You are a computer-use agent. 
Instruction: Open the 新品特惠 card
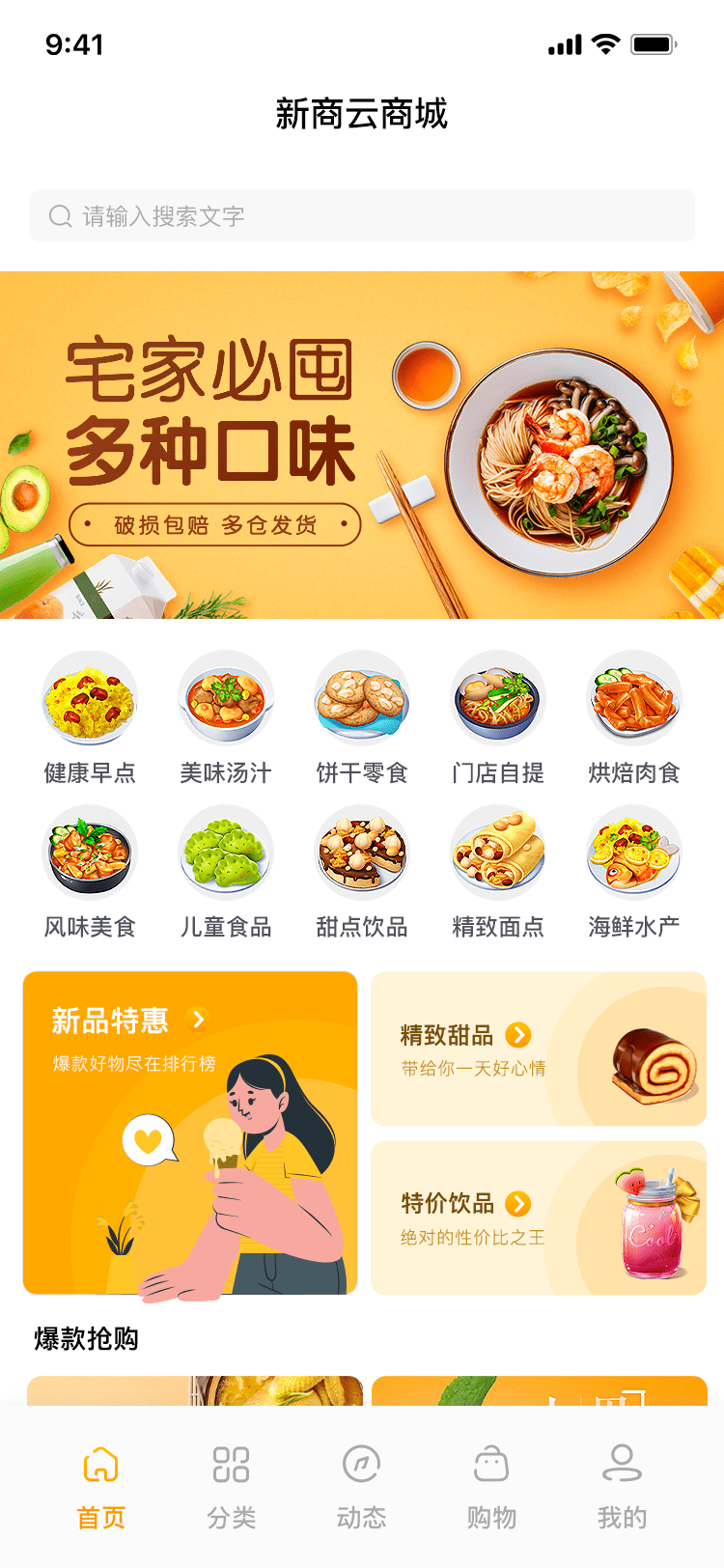point(190,1133)
